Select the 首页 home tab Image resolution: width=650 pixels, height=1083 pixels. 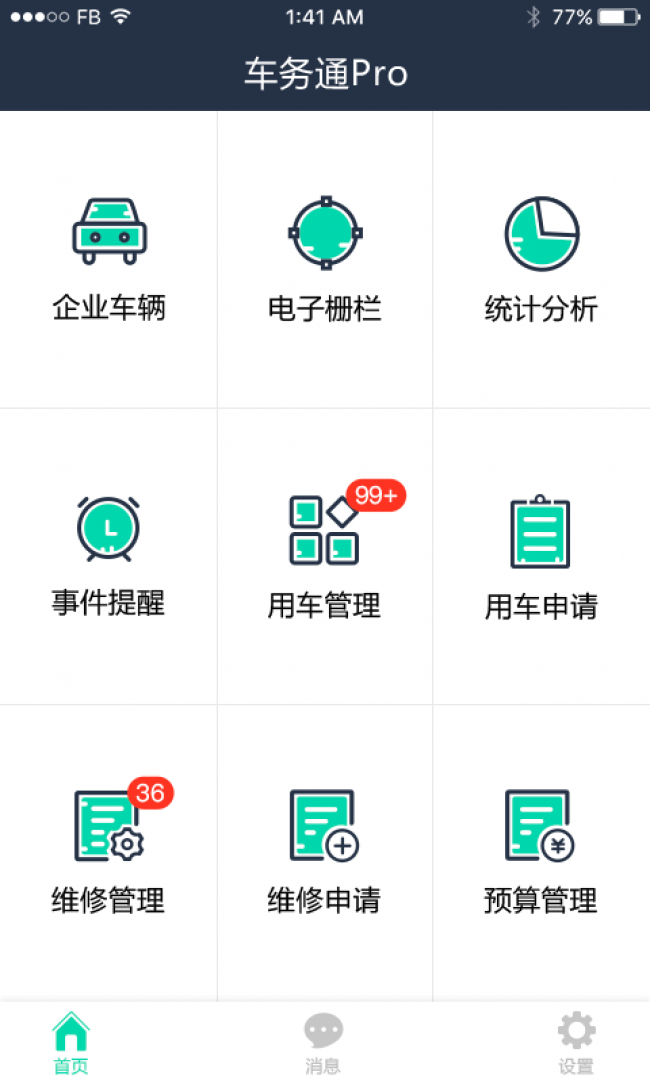click(x=71, y=1043)
